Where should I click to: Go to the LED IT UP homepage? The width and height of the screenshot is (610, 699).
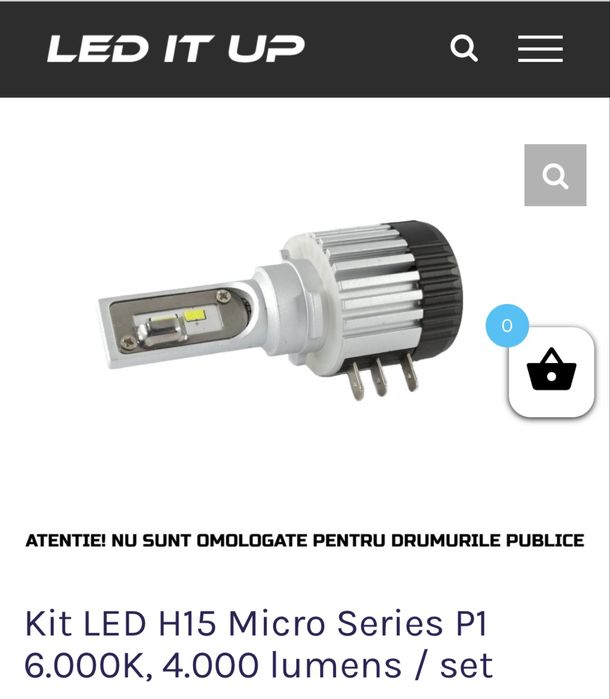click(x=176, y=48)
